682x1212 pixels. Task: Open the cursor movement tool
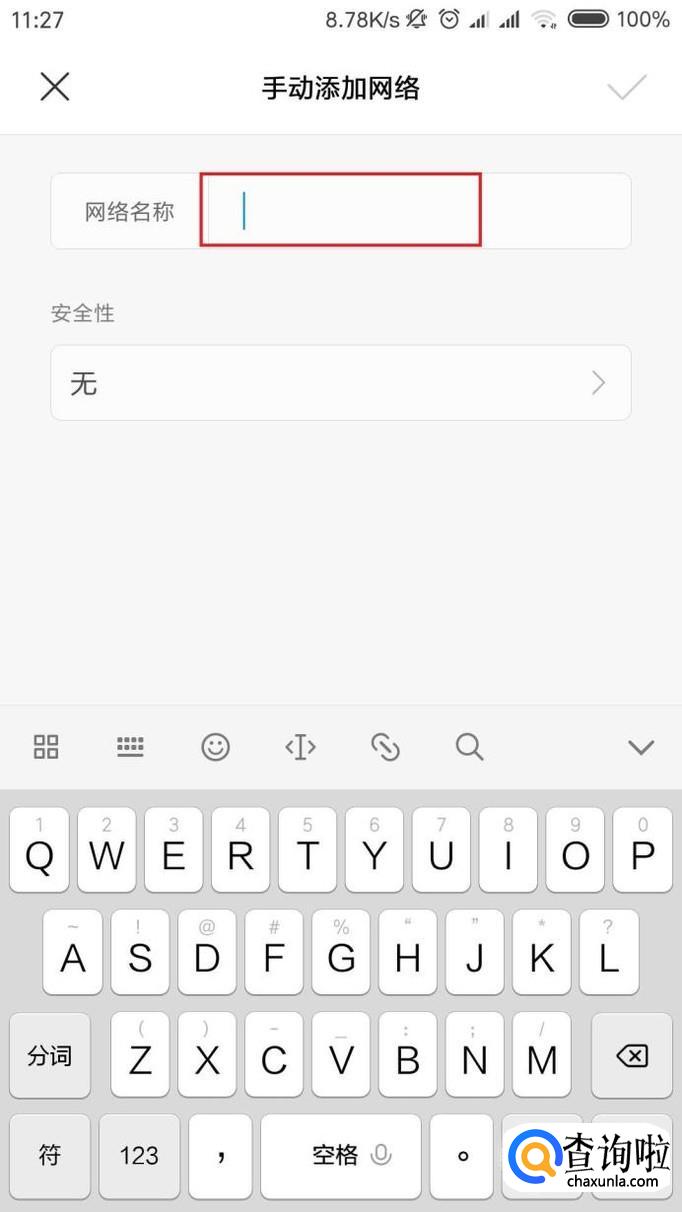point(300,746)
